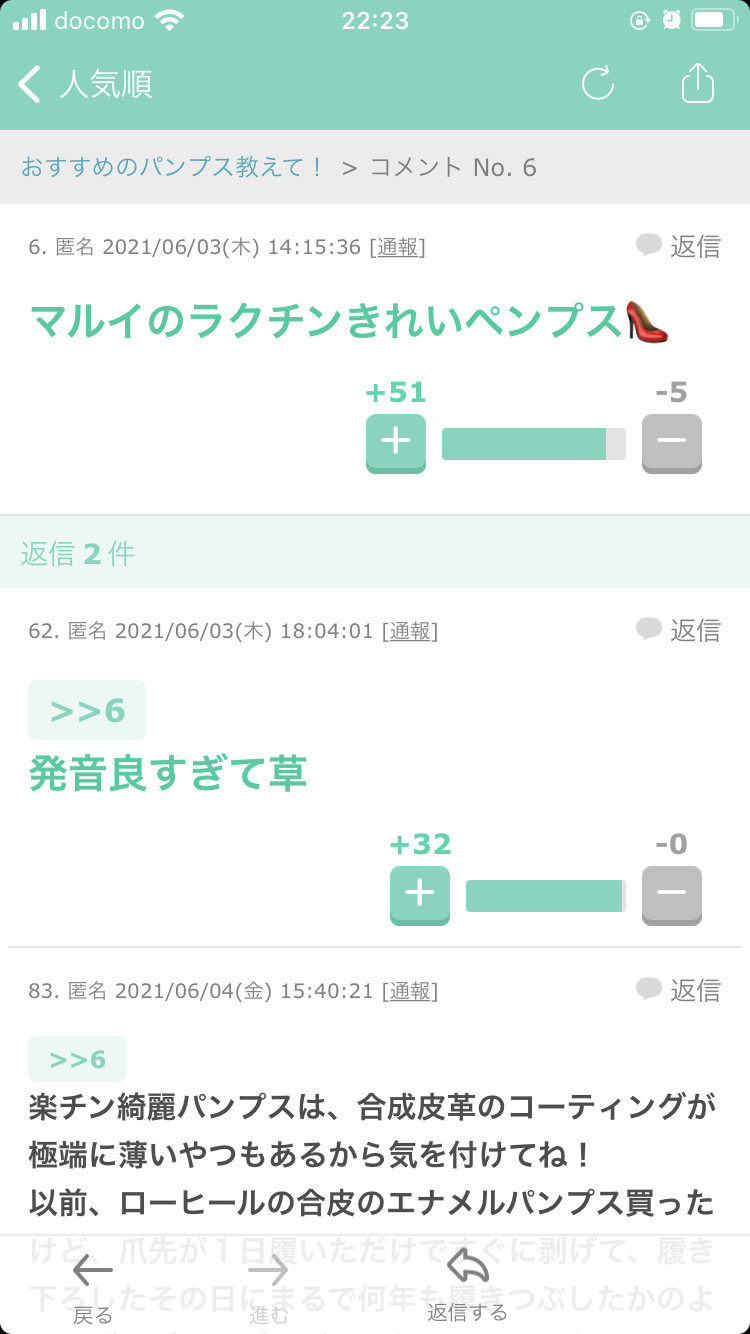Open the >>6 anchor in comment 83
This screenshot has width=750, height=1334.
(x=77, y=1059)
